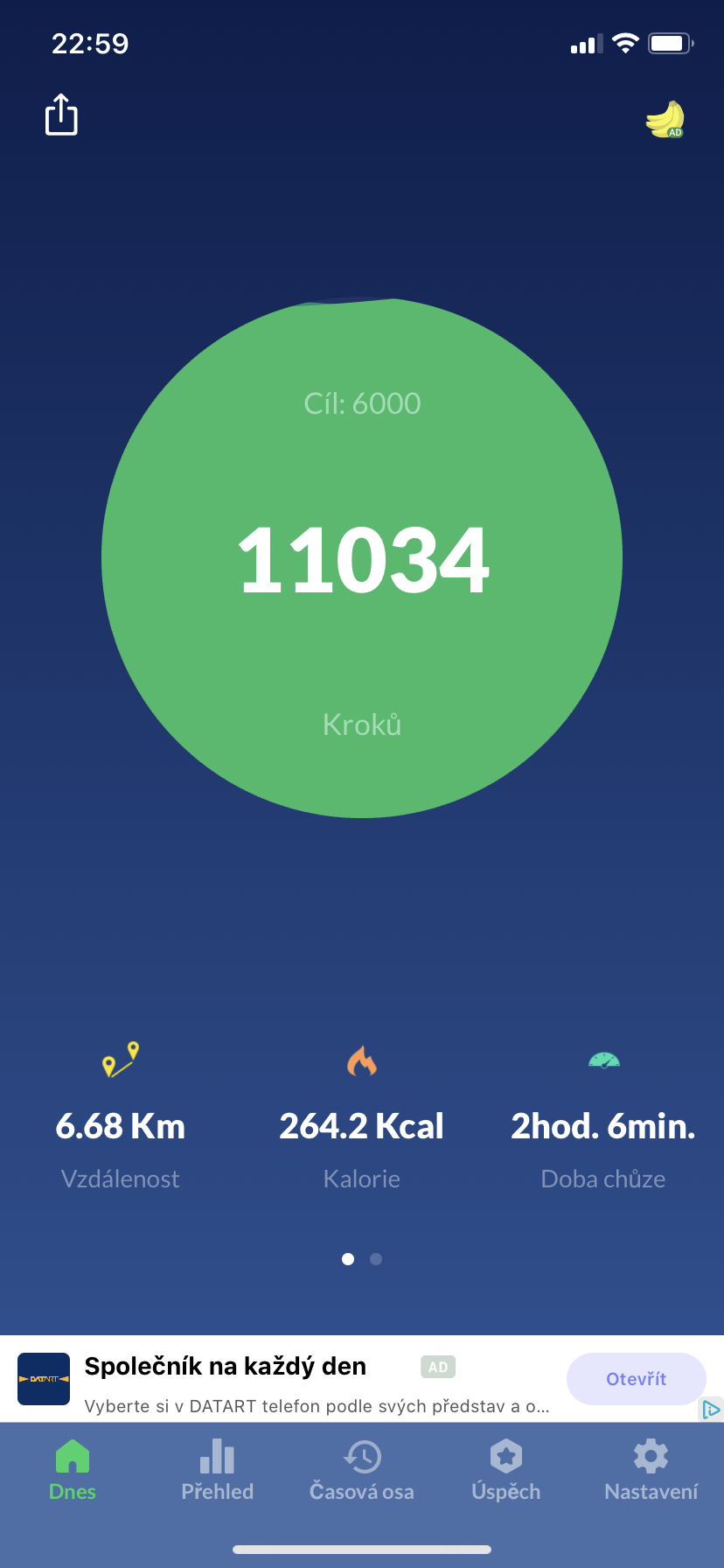This screenshot has height=1568, width=724.
Task: Select the second page indicator dot
Action: pos(376,1259)
